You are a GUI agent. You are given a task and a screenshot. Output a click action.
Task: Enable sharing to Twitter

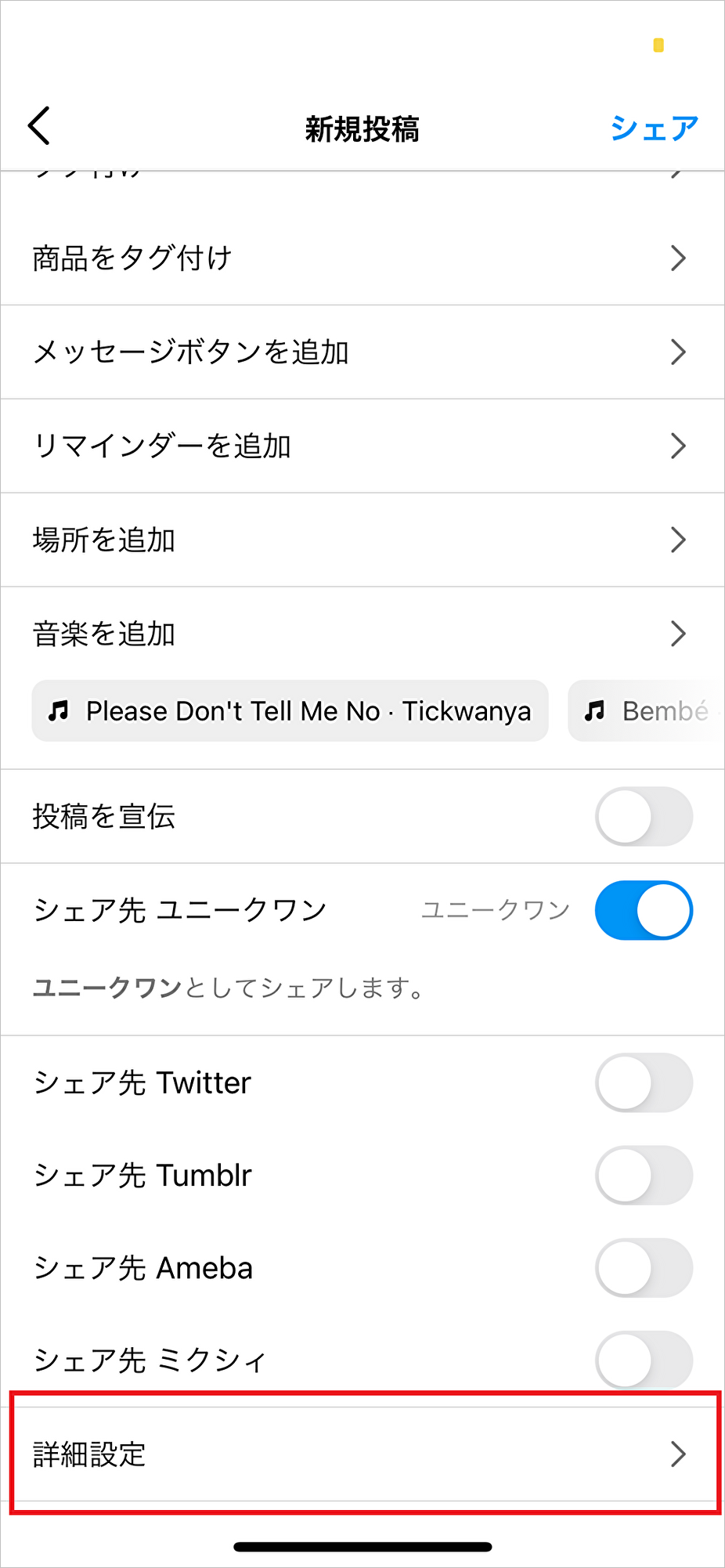(644, 1083)
